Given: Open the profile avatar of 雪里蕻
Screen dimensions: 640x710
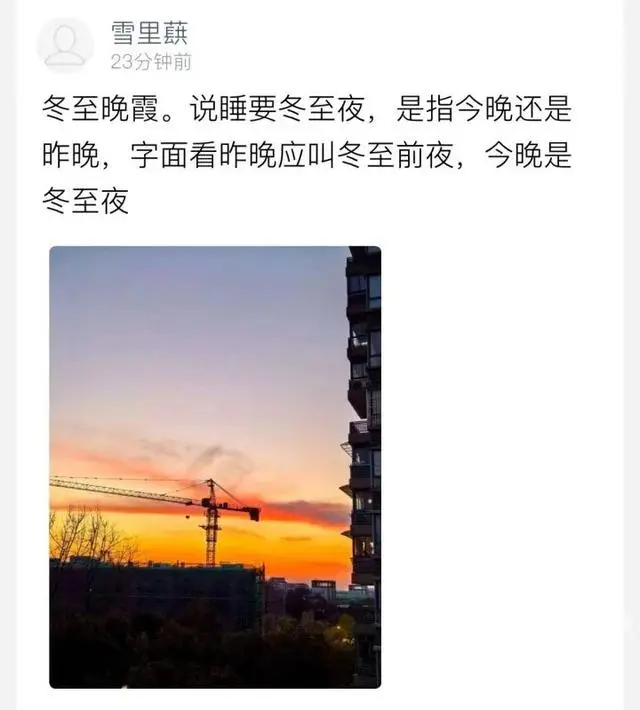Looking at the screenshot, I should click(65, 45).
